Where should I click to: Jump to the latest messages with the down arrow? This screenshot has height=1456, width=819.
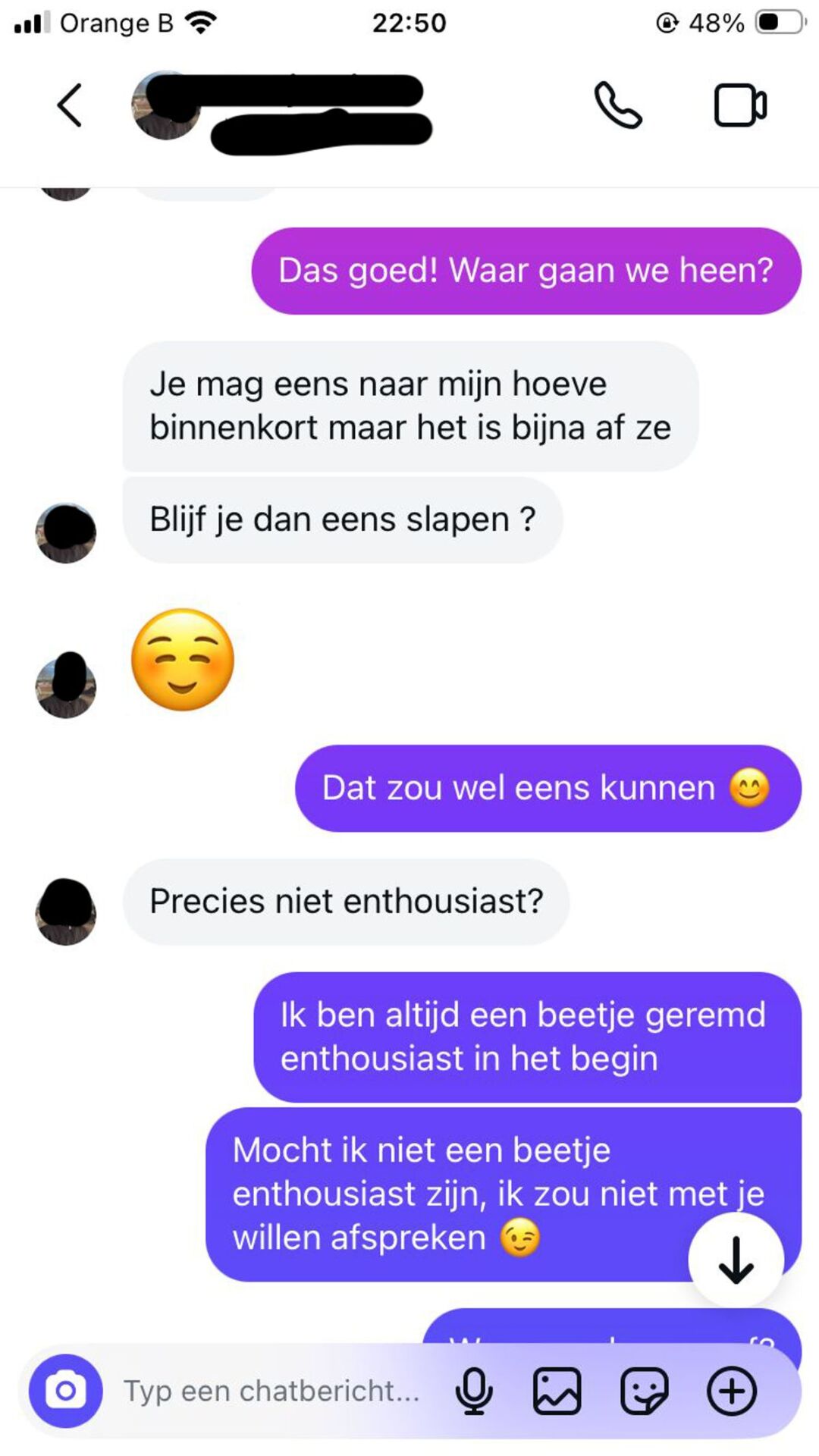pos(736,1260)
